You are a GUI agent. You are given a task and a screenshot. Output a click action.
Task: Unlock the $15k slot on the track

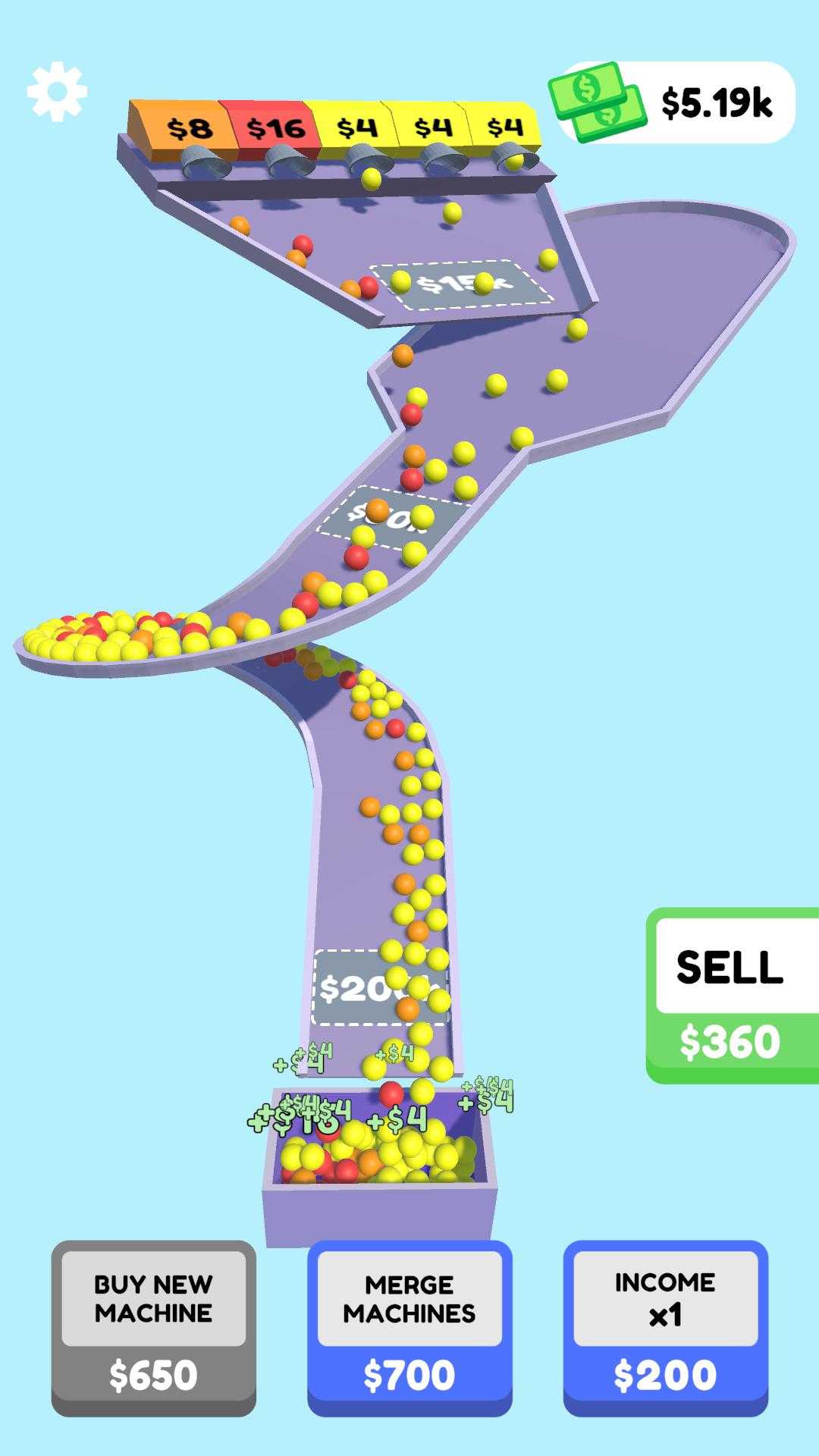click(x=460, y=285)
